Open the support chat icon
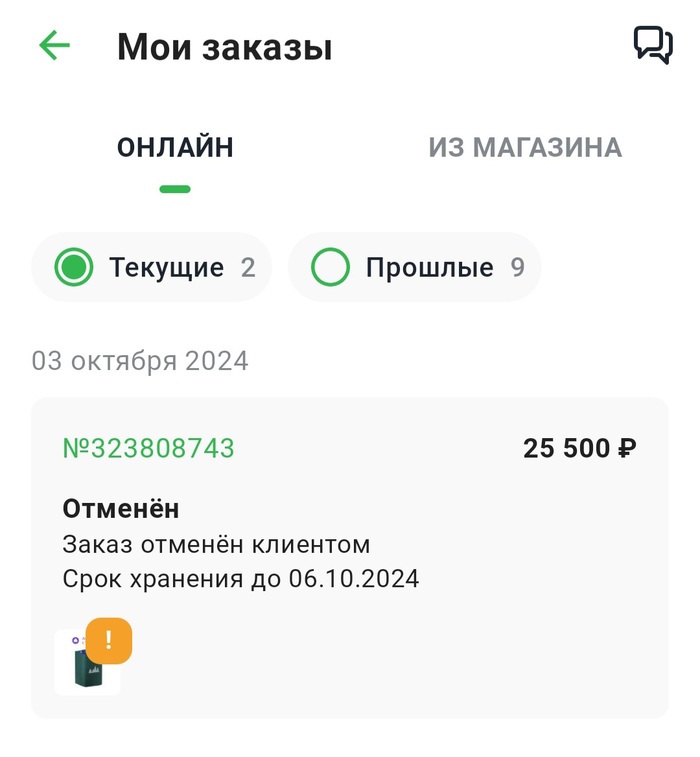700x757 pixels. pos(652,45)
